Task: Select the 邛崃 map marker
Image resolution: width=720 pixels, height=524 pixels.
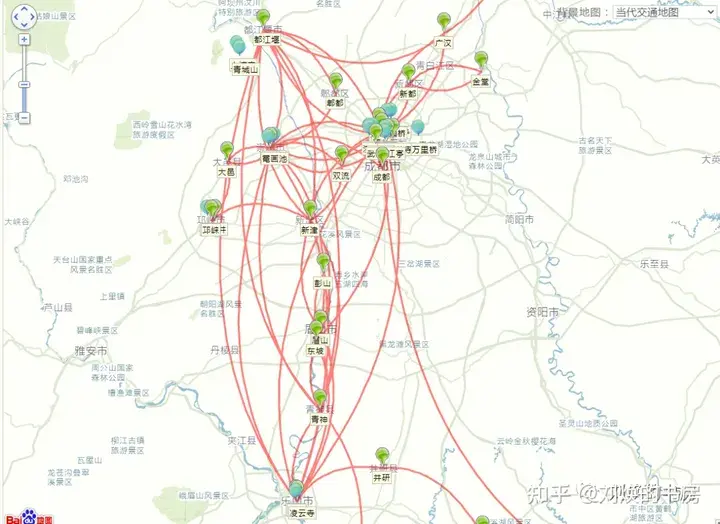Action: [211, 209]
